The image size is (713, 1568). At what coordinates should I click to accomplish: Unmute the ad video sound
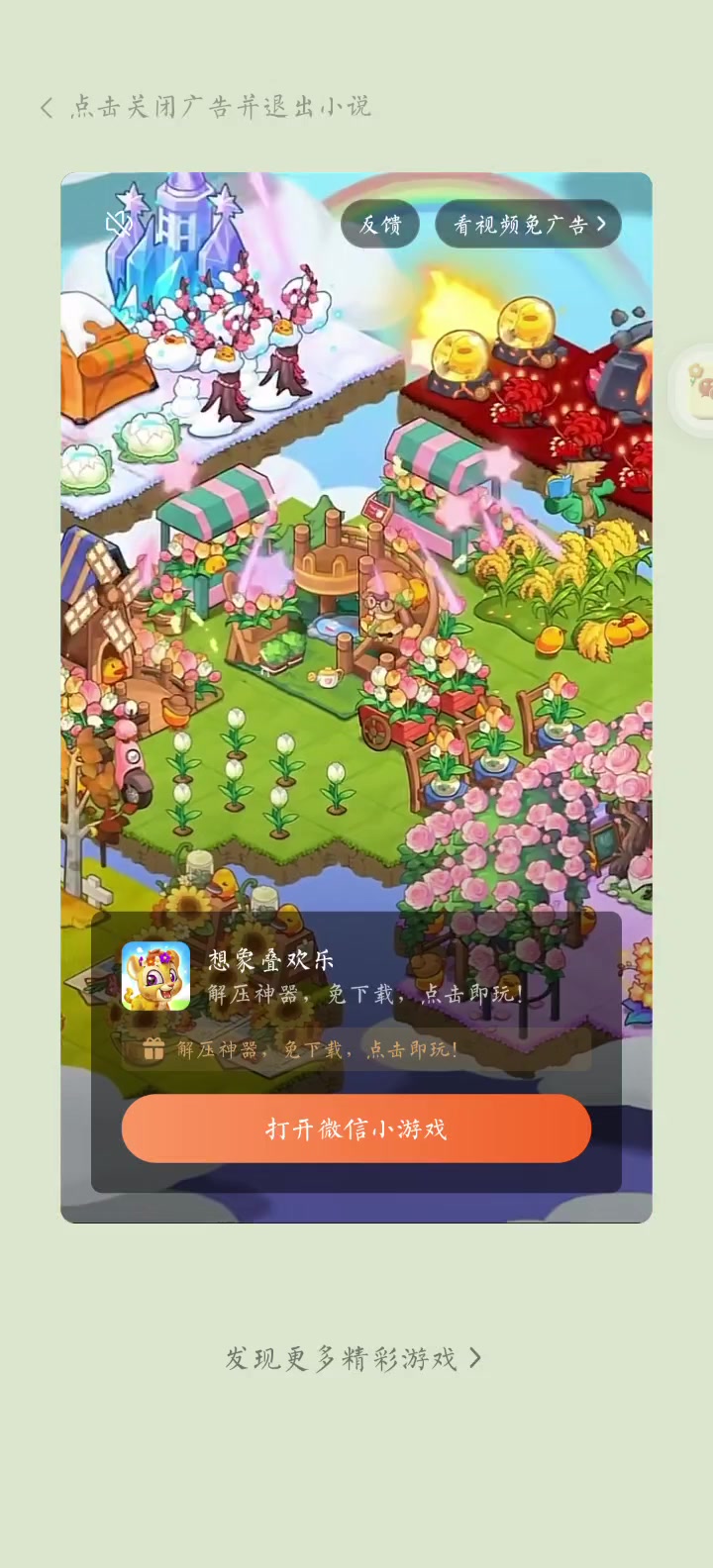(120, 224)
